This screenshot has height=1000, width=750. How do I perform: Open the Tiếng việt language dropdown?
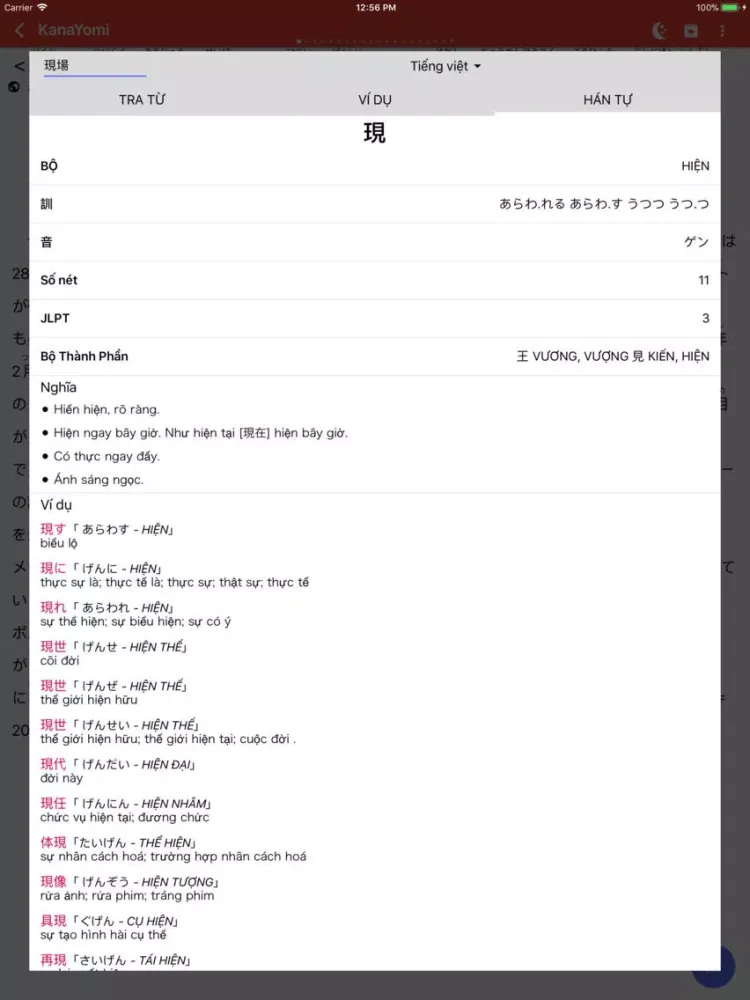point(445,66)
